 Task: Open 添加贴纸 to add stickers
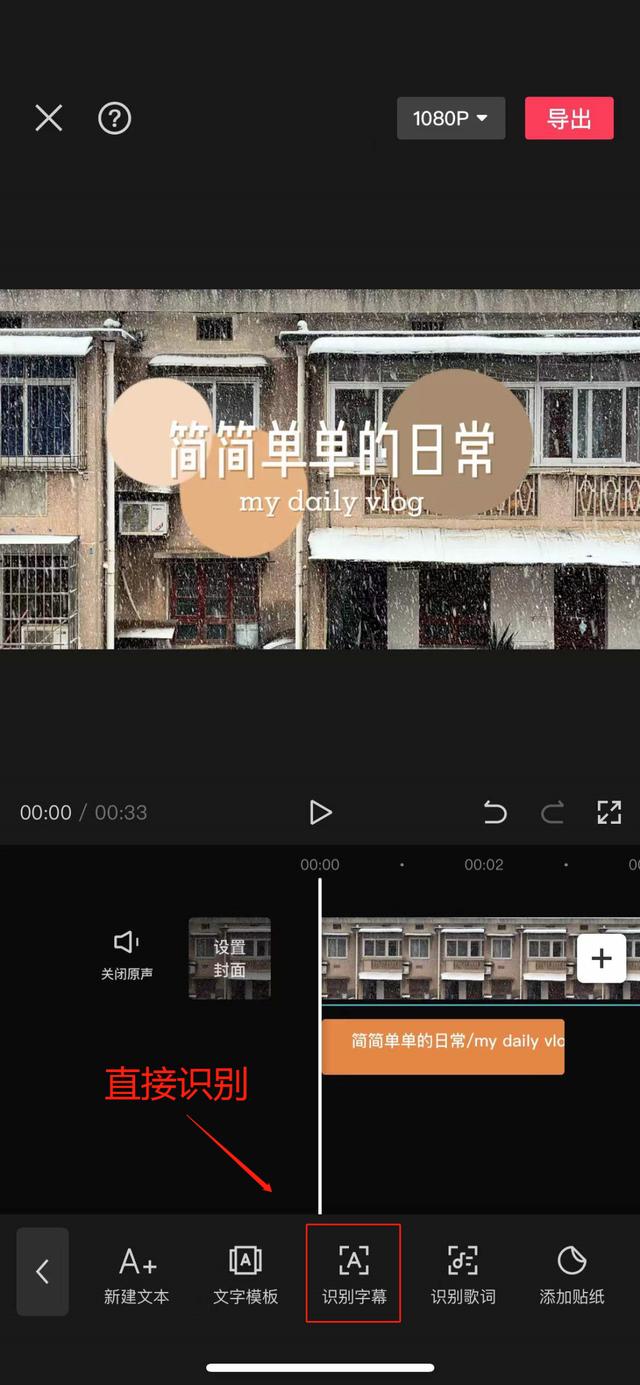point(572,1275)
